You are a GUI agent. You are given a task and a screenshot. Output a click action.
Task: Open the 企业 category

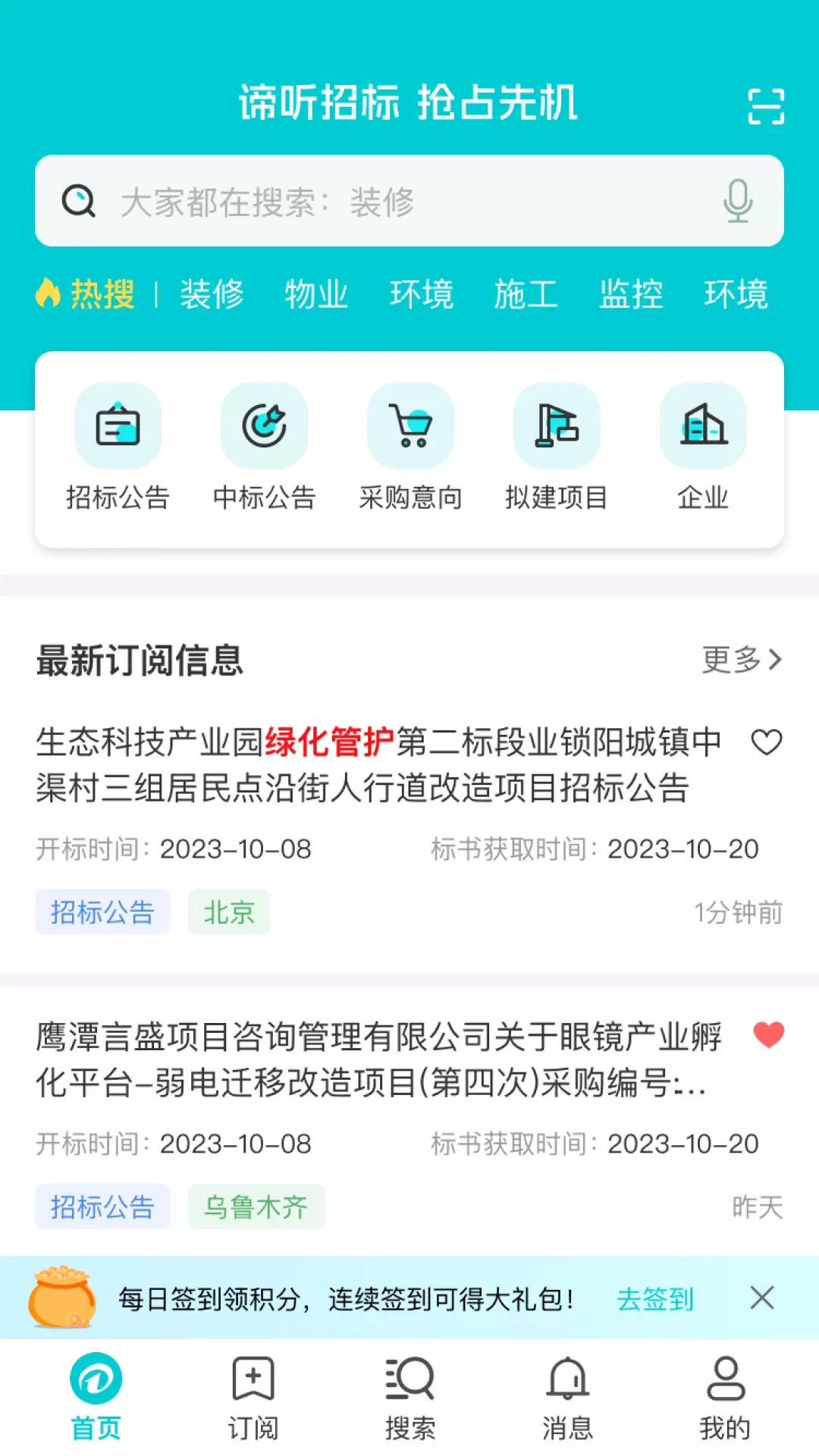[703, 447]
